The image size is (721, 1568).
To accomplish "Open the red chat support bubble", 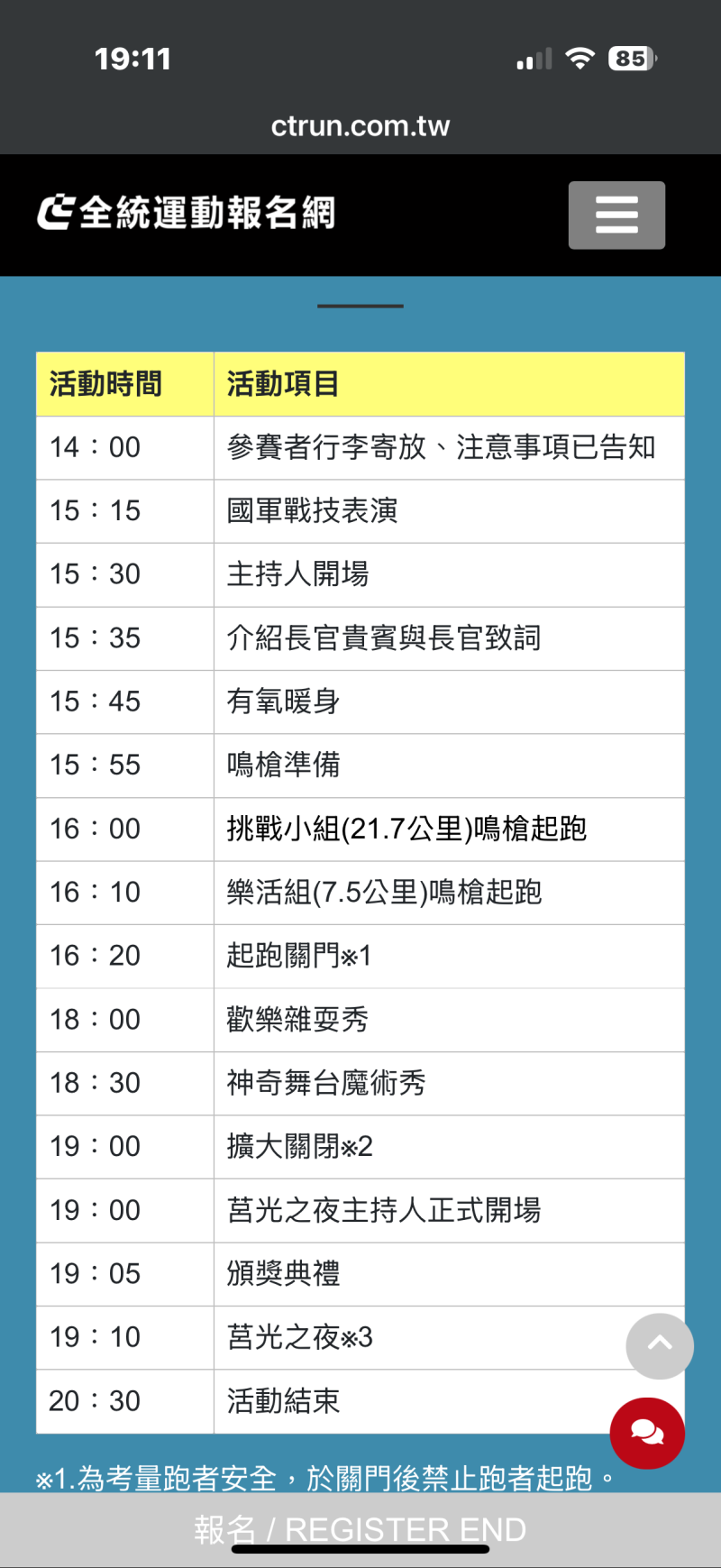I will [x=647, y=1433].
